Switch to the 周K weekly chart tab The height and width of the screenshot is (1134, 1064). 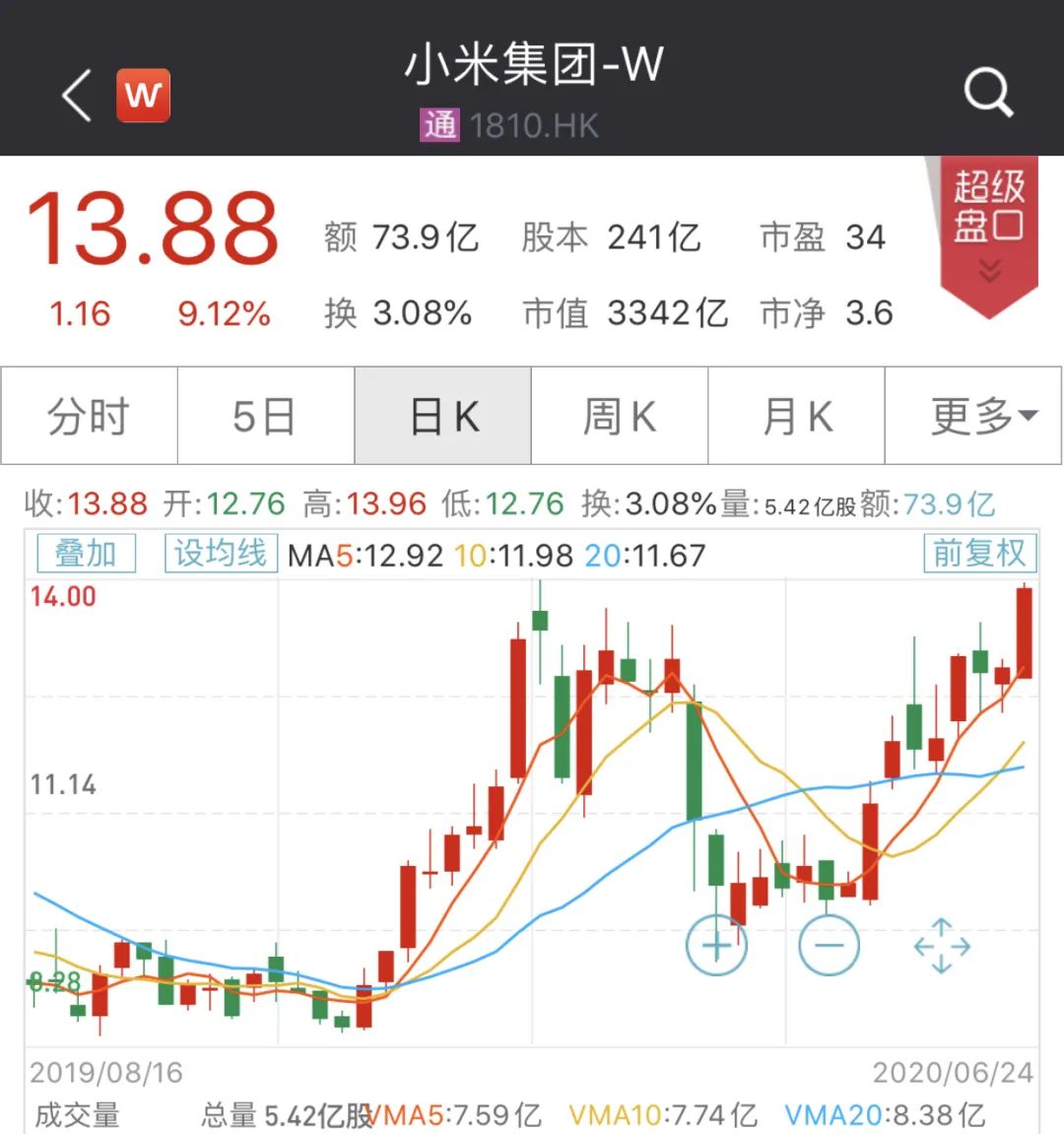[619, 416]
